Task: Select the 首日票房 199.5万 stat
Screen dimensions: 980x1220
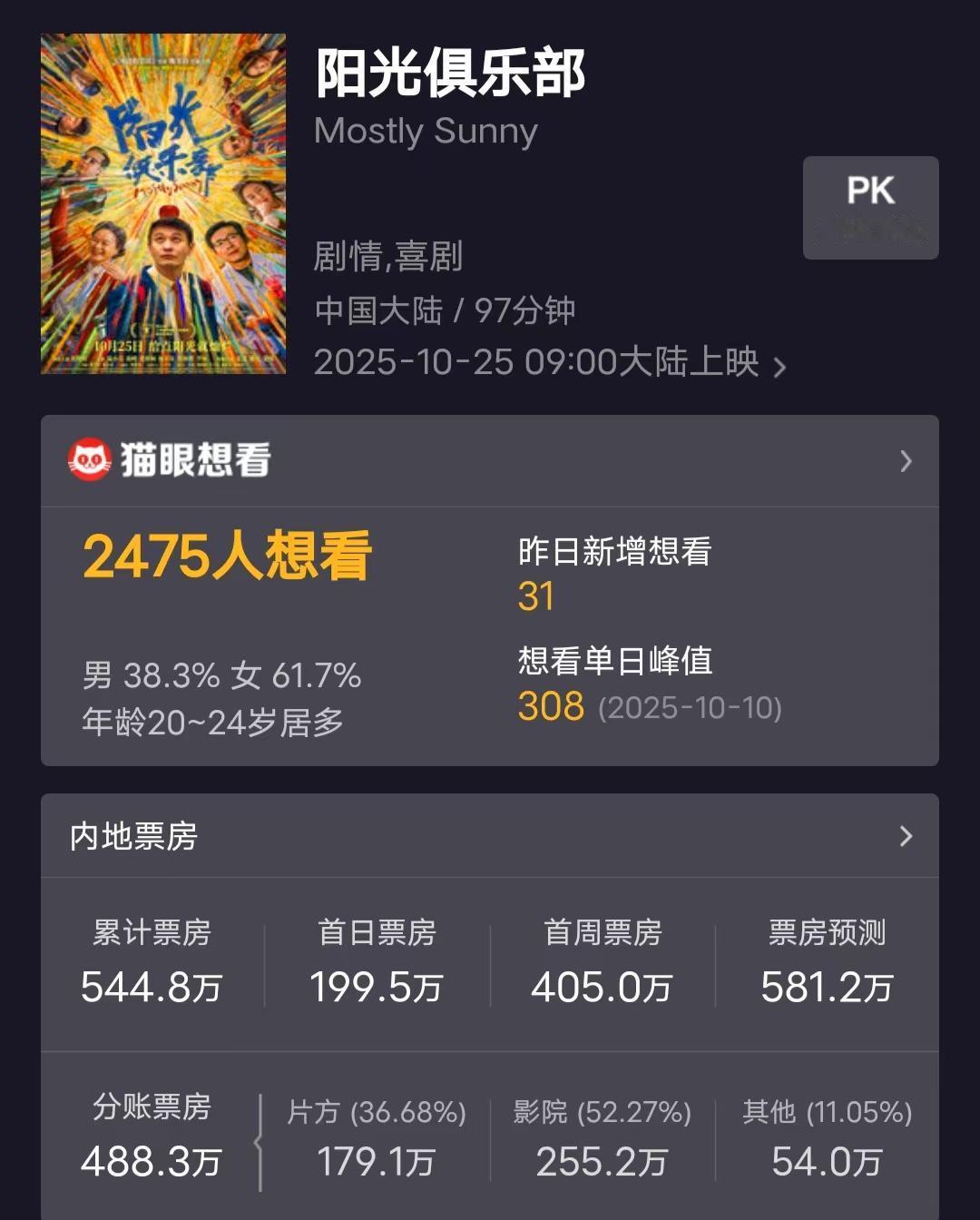Action: tap(374, 988)
